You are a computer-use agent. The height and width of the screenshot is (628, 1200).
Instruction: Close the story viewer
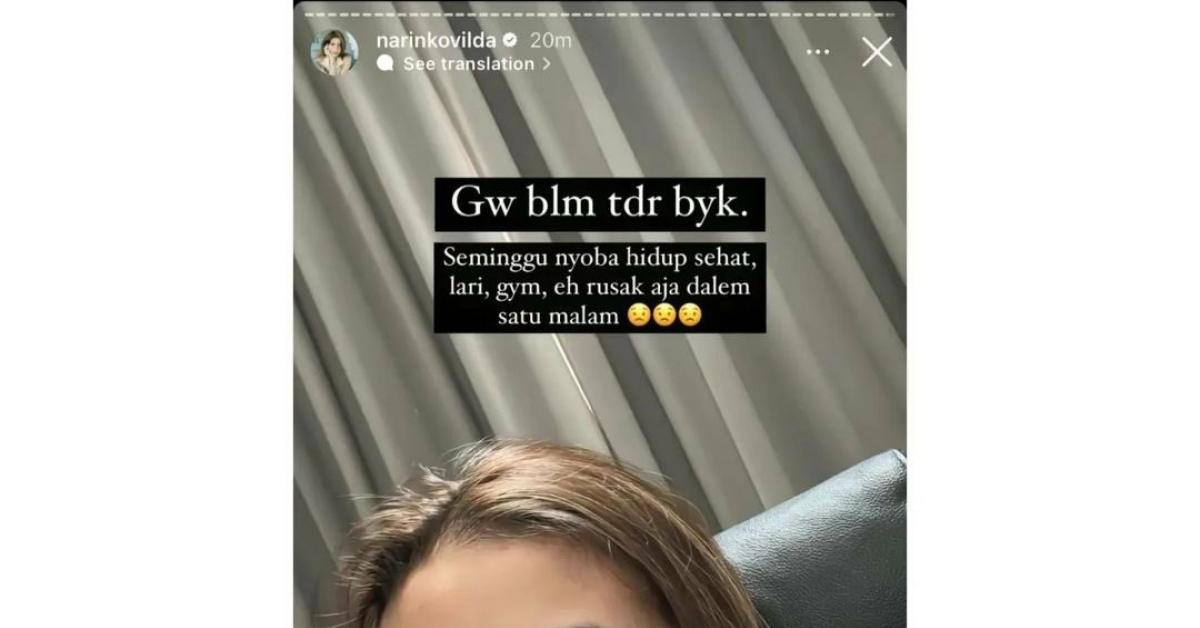(876, 52)
